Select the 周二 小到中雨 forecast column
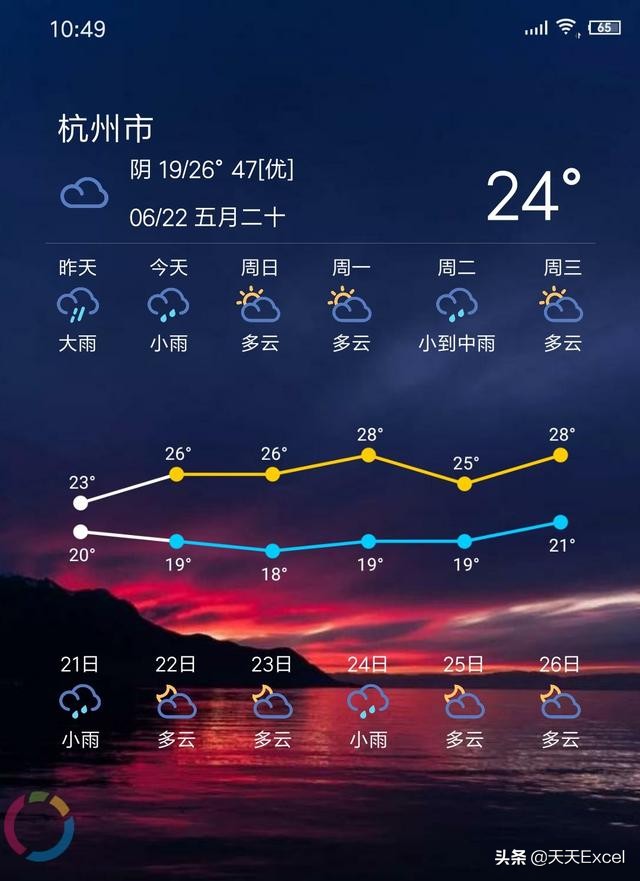 457,305
